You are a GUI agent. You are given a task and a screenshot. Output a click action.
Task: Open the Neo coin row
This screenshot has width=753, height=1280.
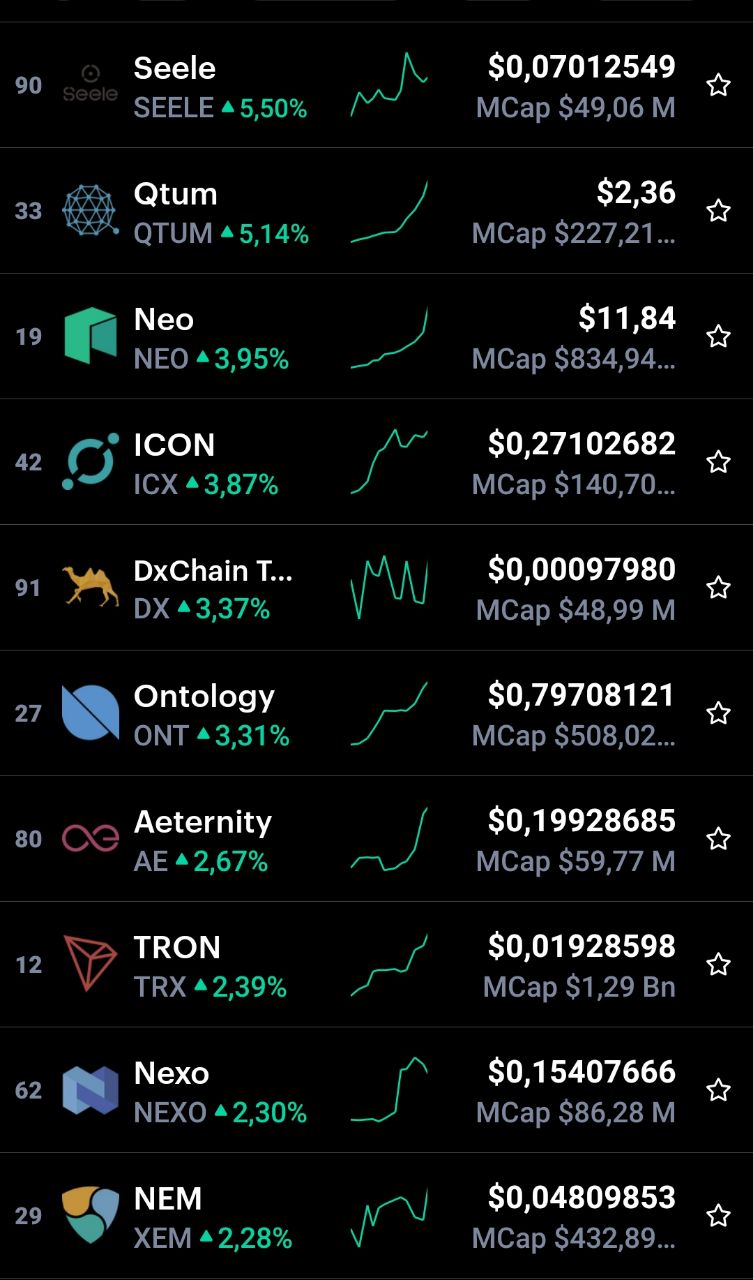click(x=376, y=337)
